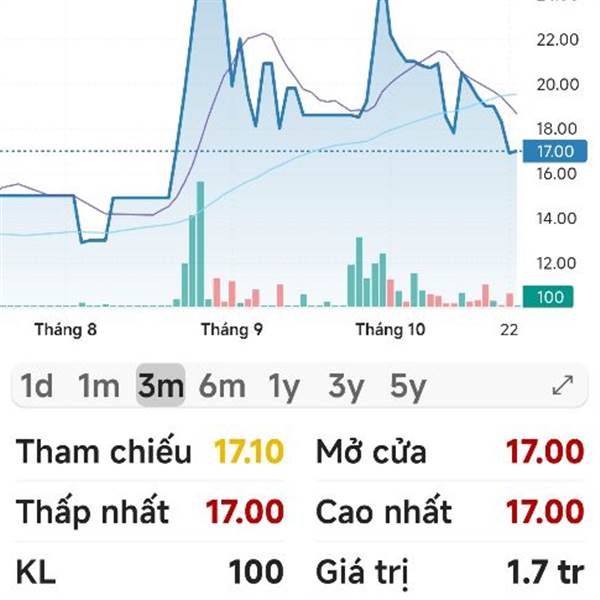
Task: Tap the selected 3m range
Action: (160, 386)
